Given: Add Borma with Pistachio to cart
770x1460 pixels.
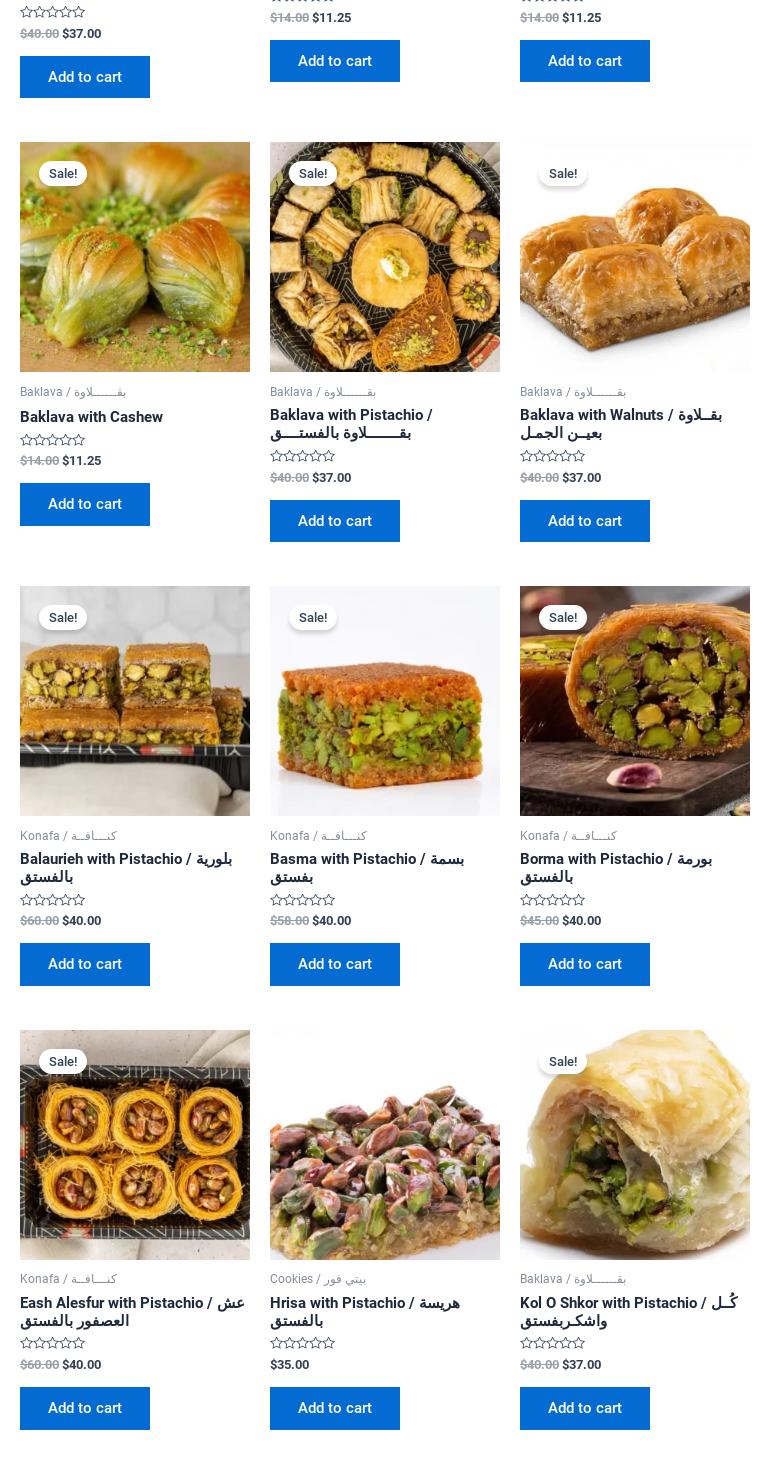Looking at the screenshot, I should pyautogui.click(x=585, y=964).
